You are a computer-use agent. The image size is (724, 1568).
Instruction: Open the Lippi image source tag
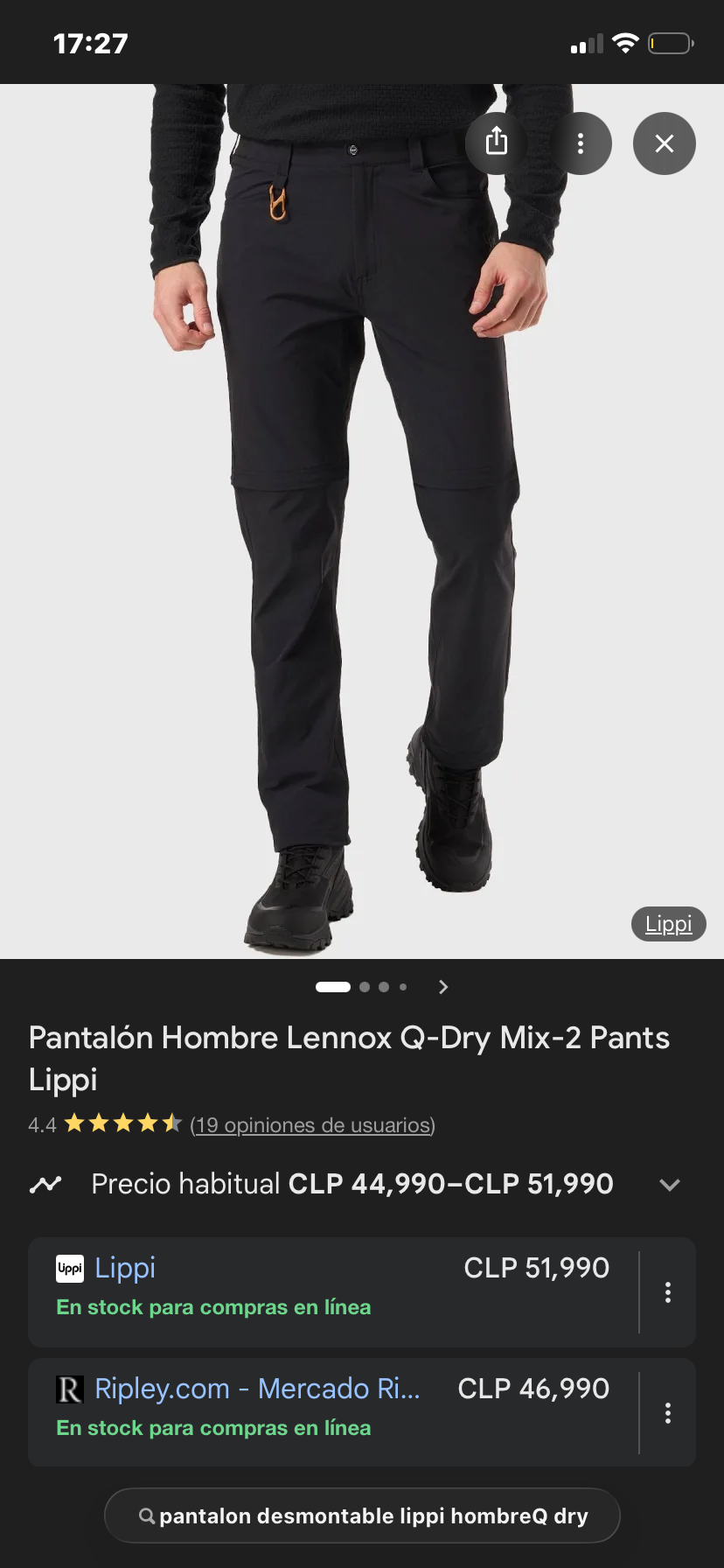tap(668, 923)
